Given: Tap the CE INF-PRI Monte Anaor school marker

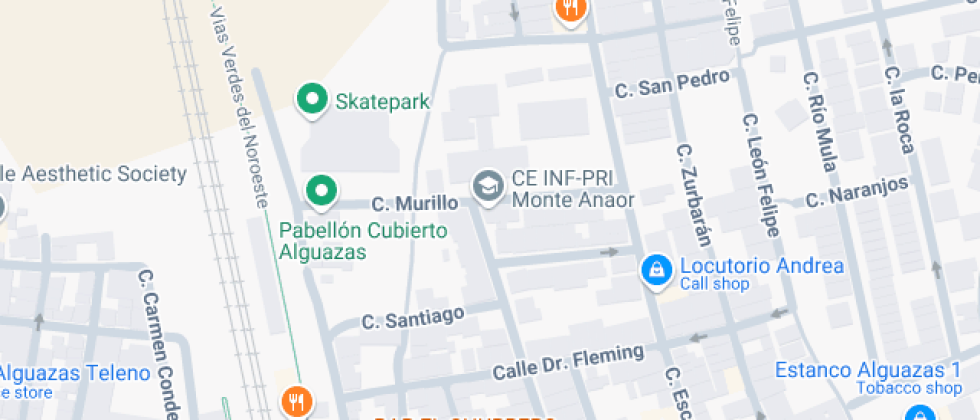Looking at the screenshot, I should [488, 187].
